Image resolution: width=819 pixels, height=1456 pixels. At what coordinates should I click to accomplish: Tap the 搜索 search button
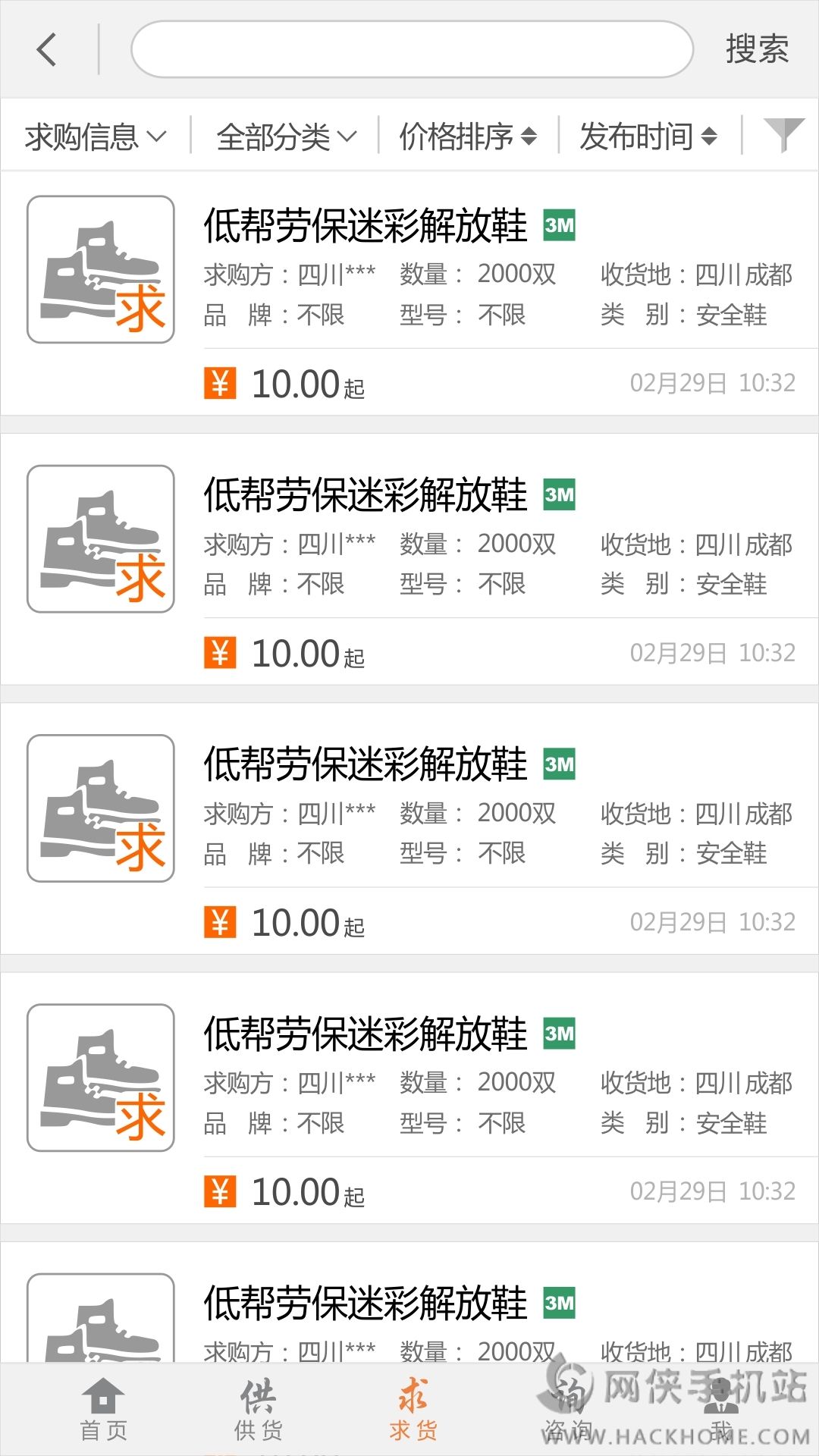756,50
